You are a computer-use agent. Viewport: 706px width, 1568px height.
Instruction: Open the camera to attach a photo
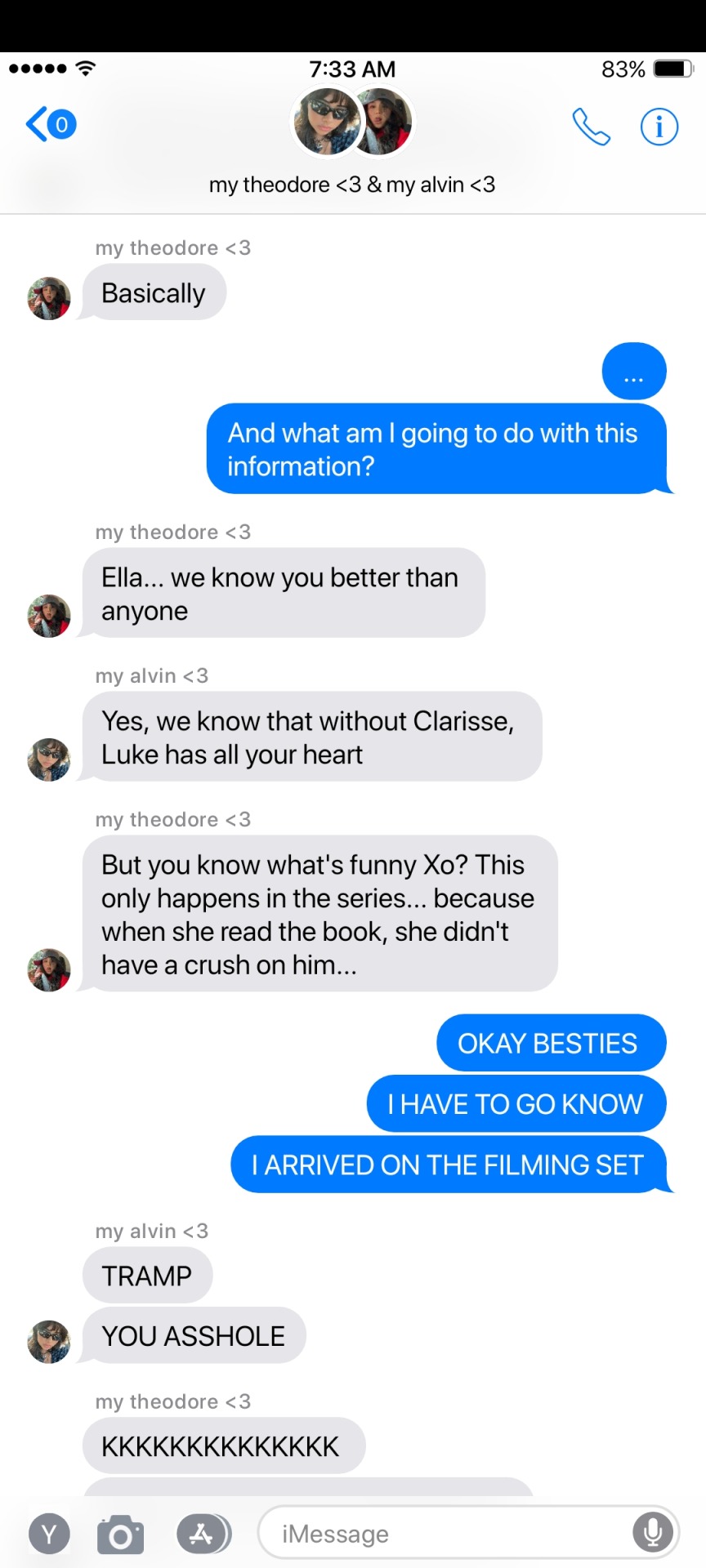[x=120, y=1535]
